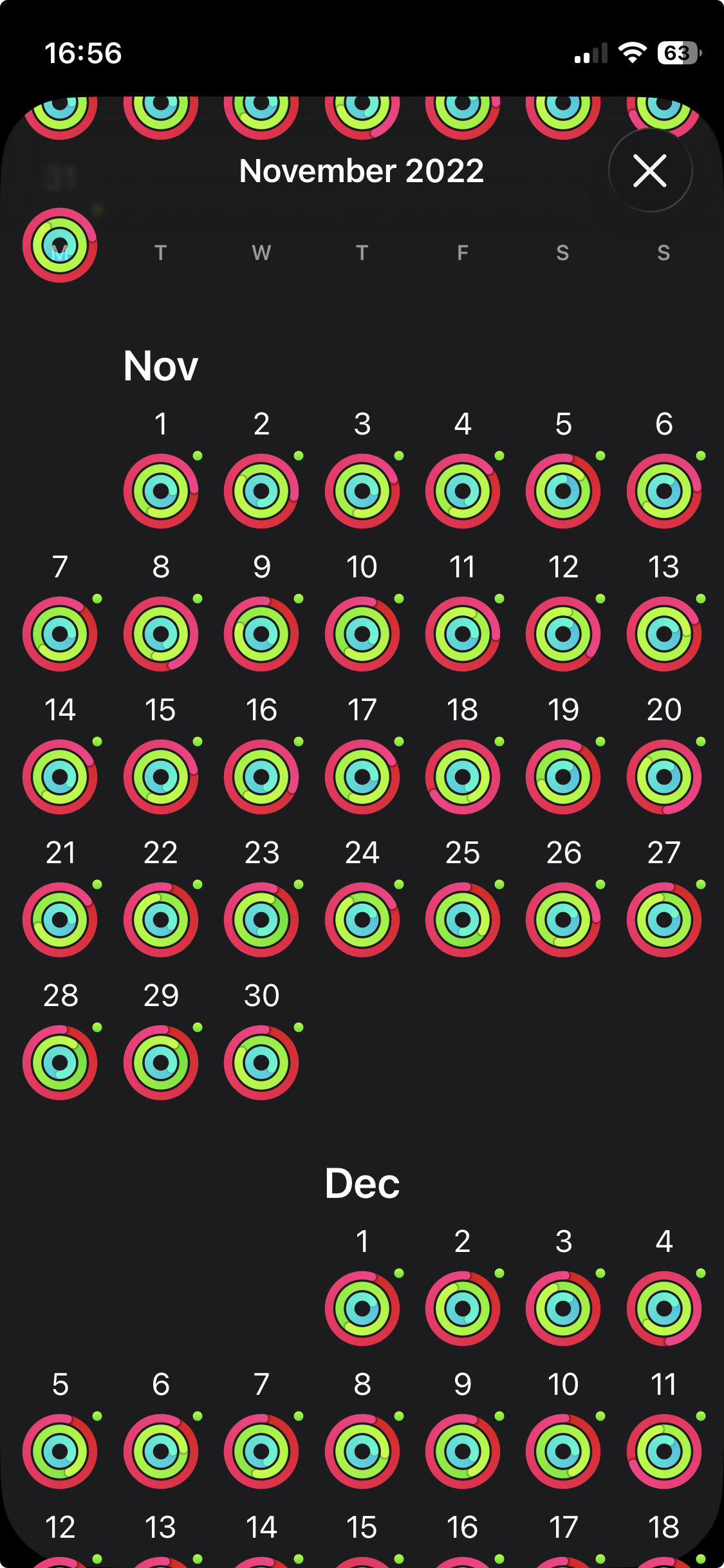Image resolution: width=724 pixels, height=1568 pixels.
Task: Open November 28 activity summary
Action: pyautogui.click(x=60, y=1062)
